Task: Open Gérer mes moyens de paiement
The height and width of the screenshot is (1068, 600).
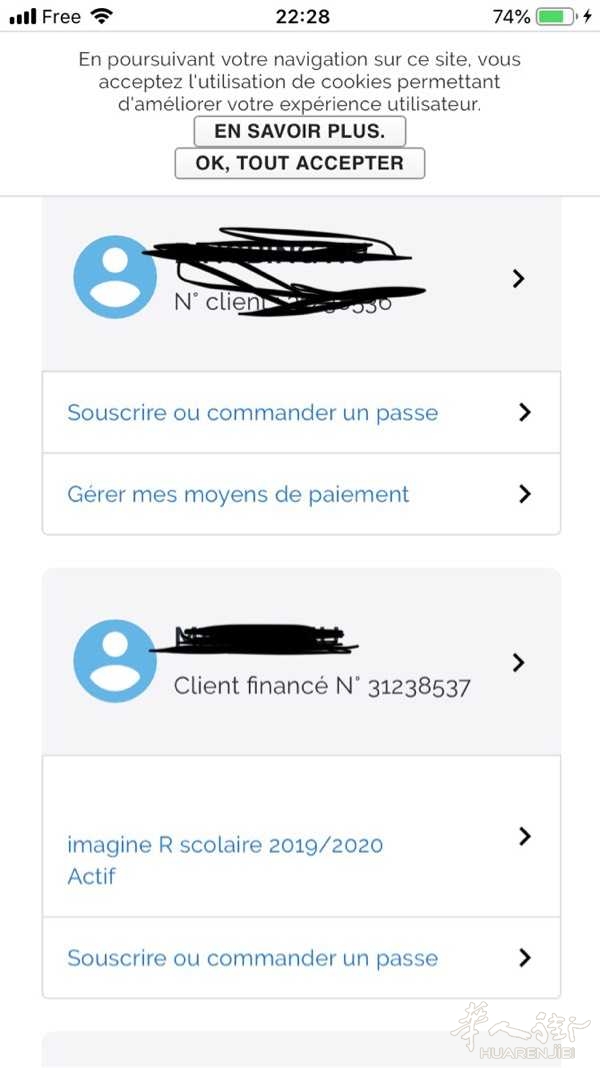Action: tap(301, 494)
